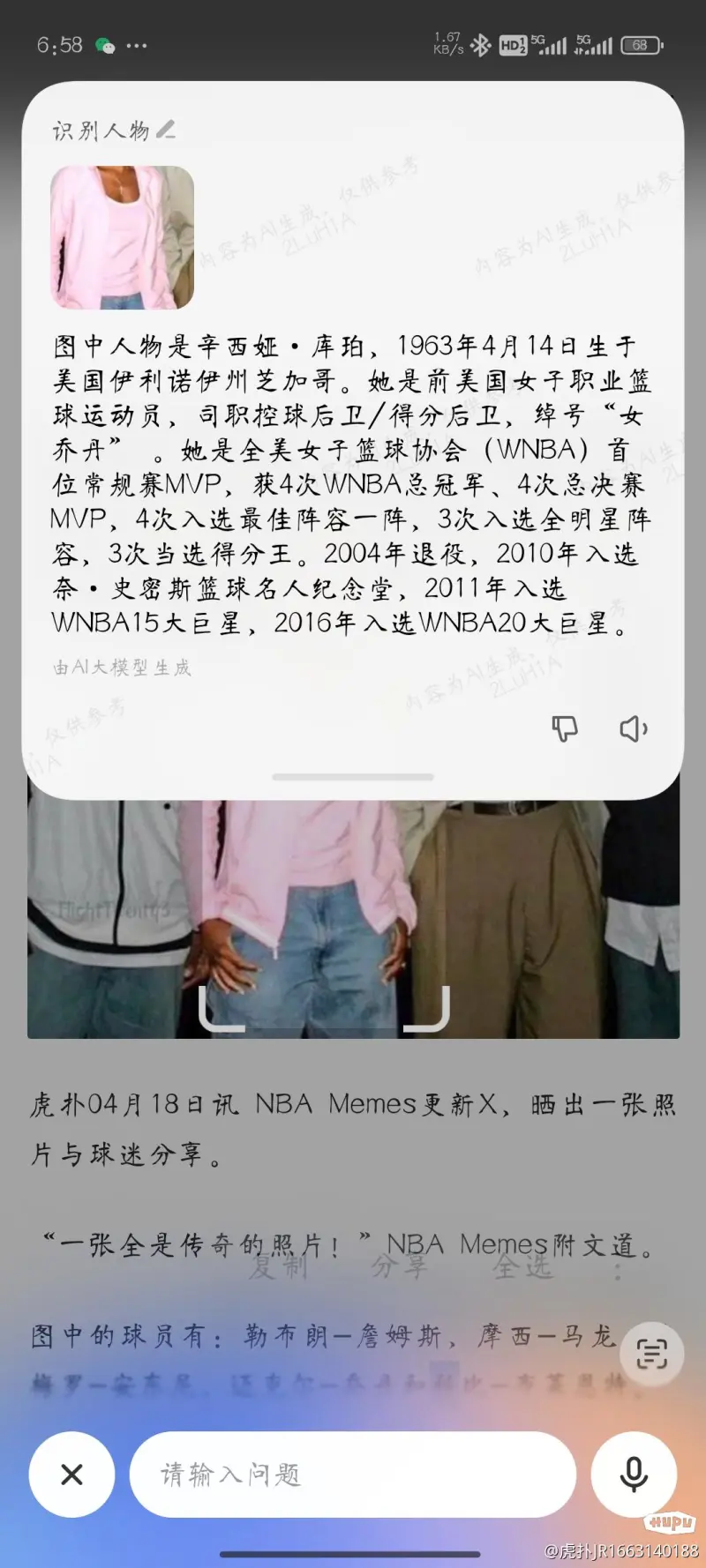Tap the pink-jacket thumbnail in the answer card

122,237
